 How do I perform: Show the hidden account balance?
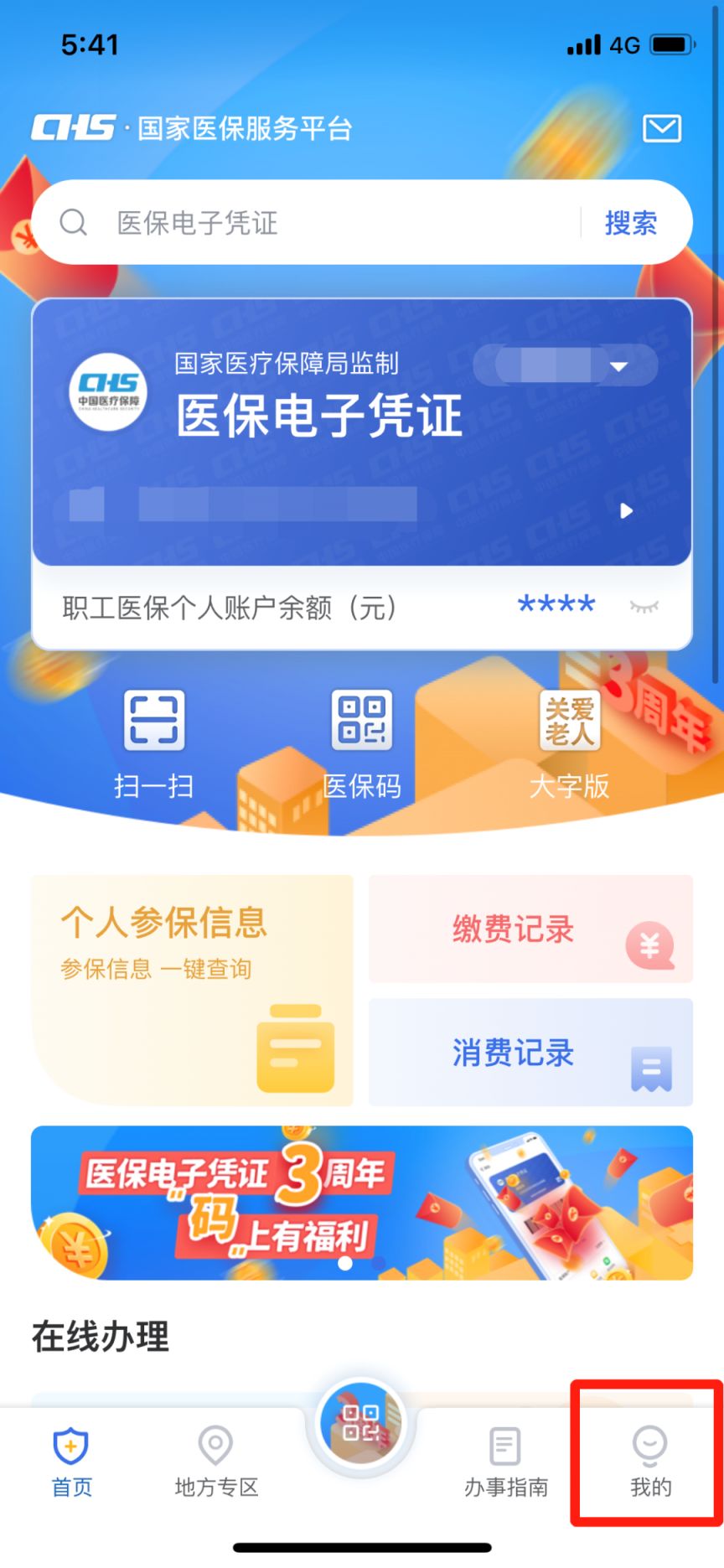(x=644, y=606)
